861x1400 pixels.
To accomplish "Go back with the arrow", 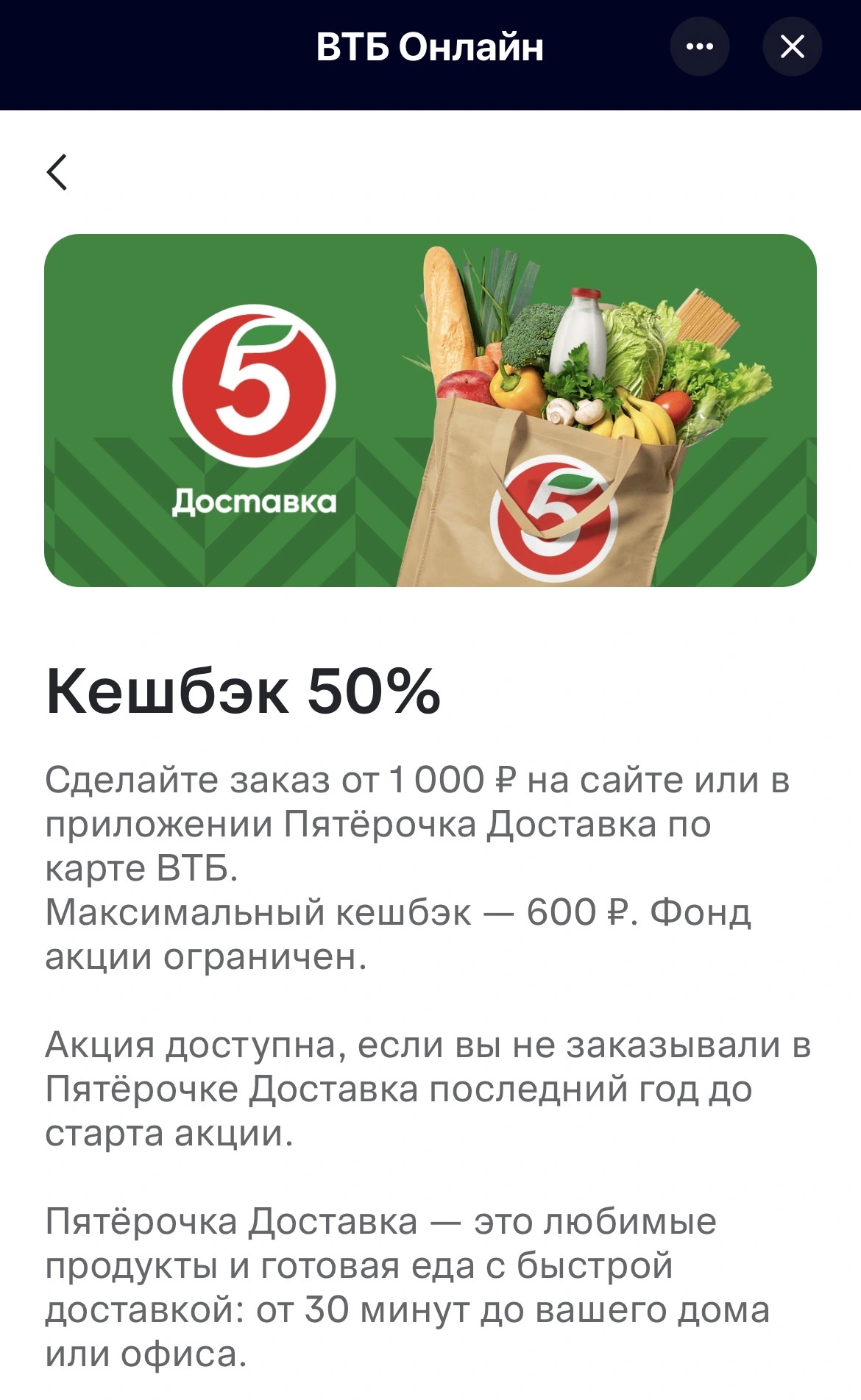I will (x=57, y=172).
